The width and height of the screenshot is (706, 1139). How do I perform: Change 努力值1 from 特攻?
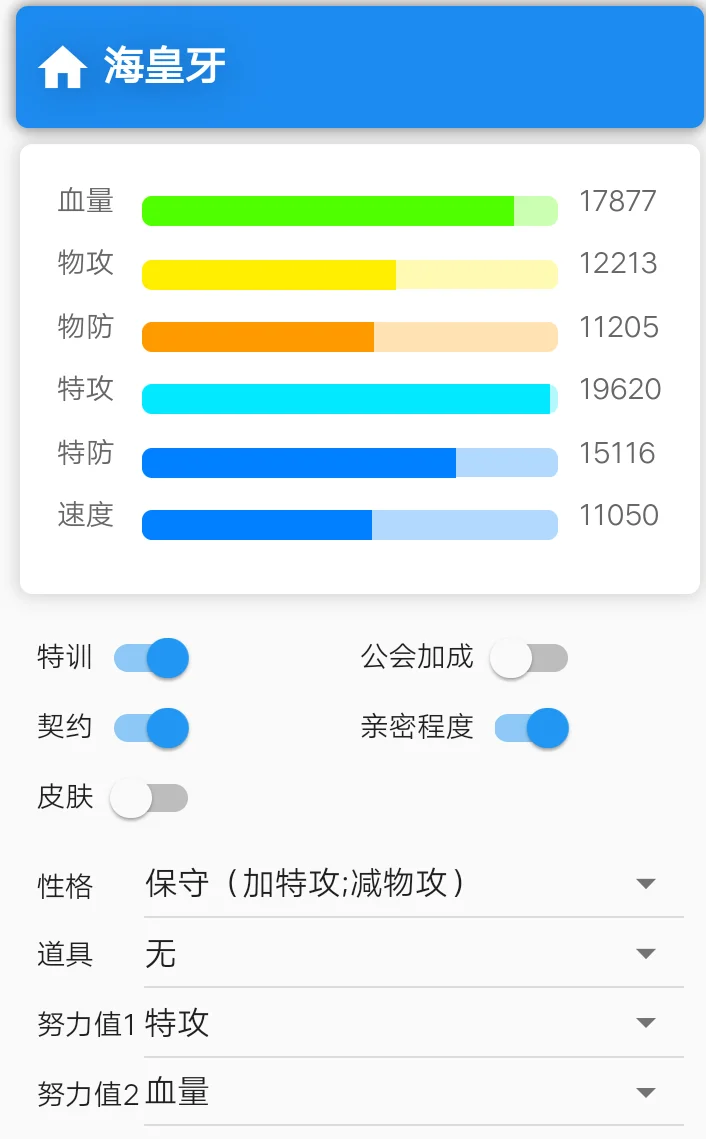coord(414,1023)
